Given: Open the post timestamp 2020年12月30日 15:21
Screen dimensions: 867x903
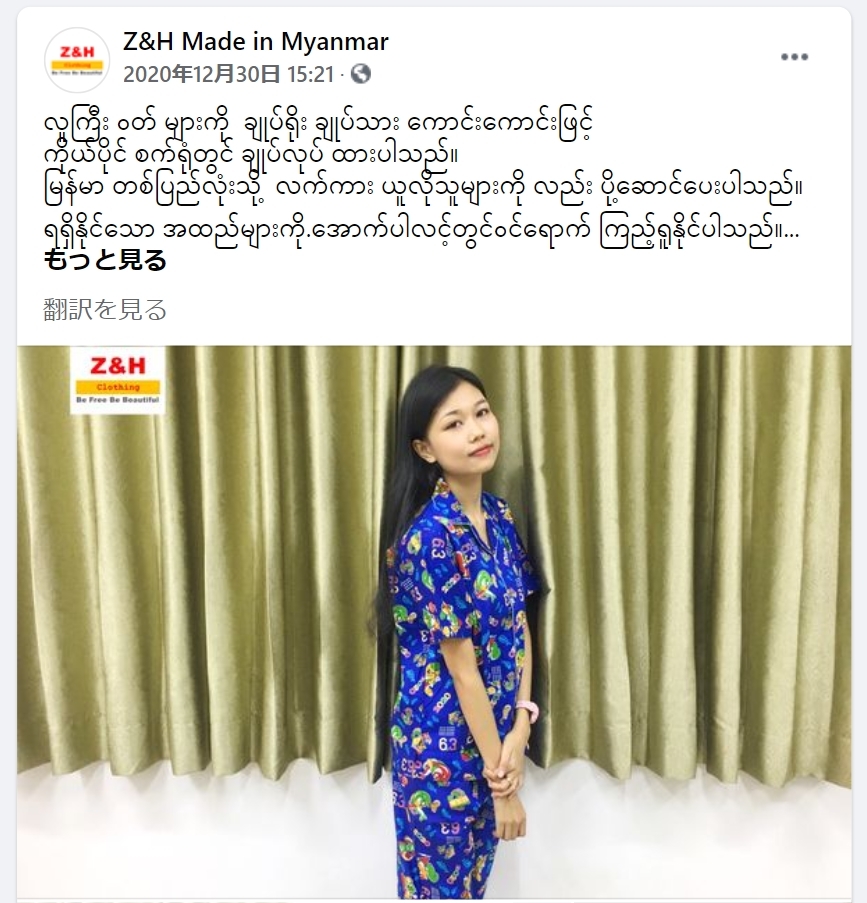Looking at the screenshot, I should pos(227,74).
